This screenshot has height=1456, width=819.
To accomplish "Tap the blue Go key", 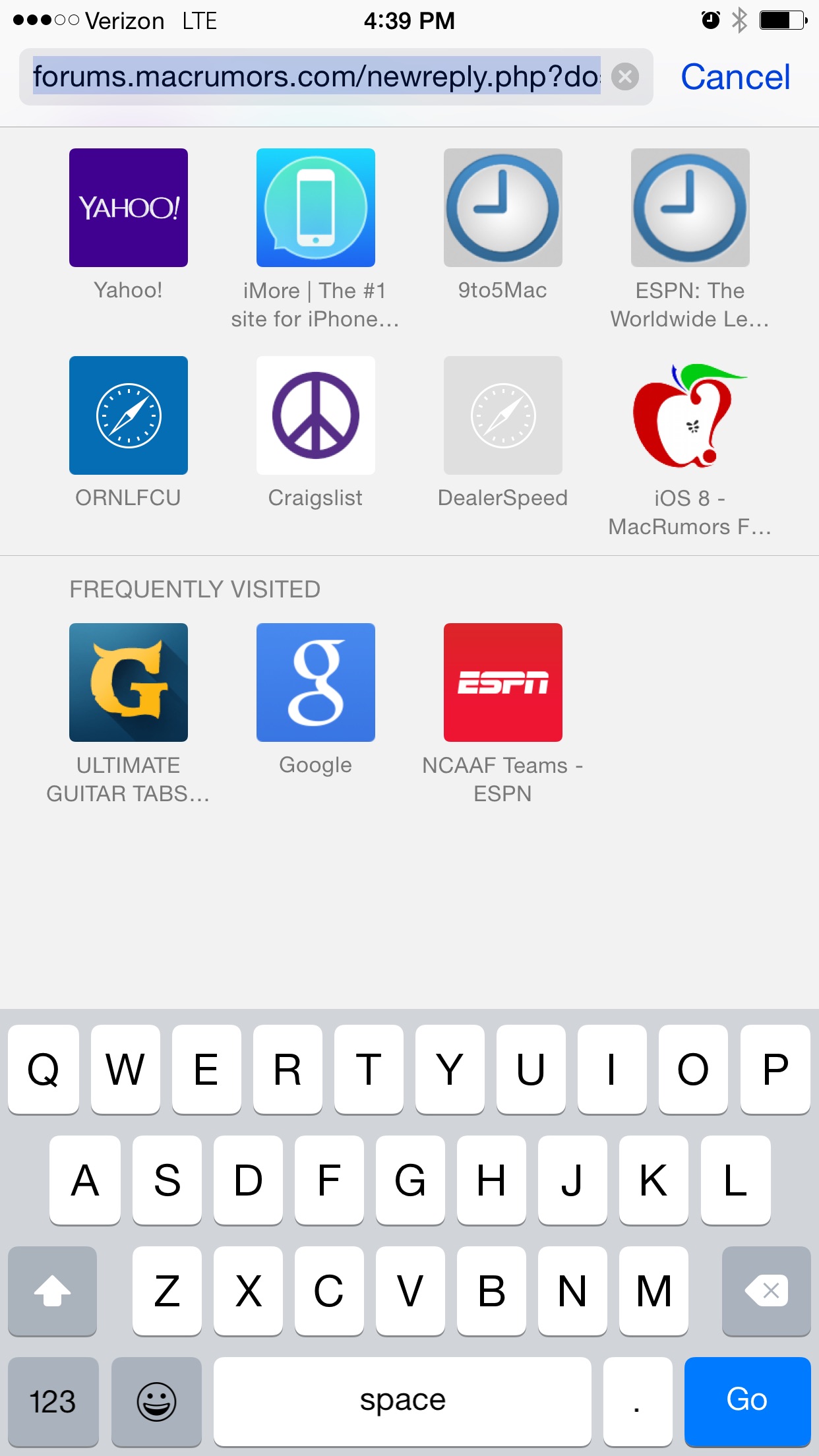I will point(747,1401).
